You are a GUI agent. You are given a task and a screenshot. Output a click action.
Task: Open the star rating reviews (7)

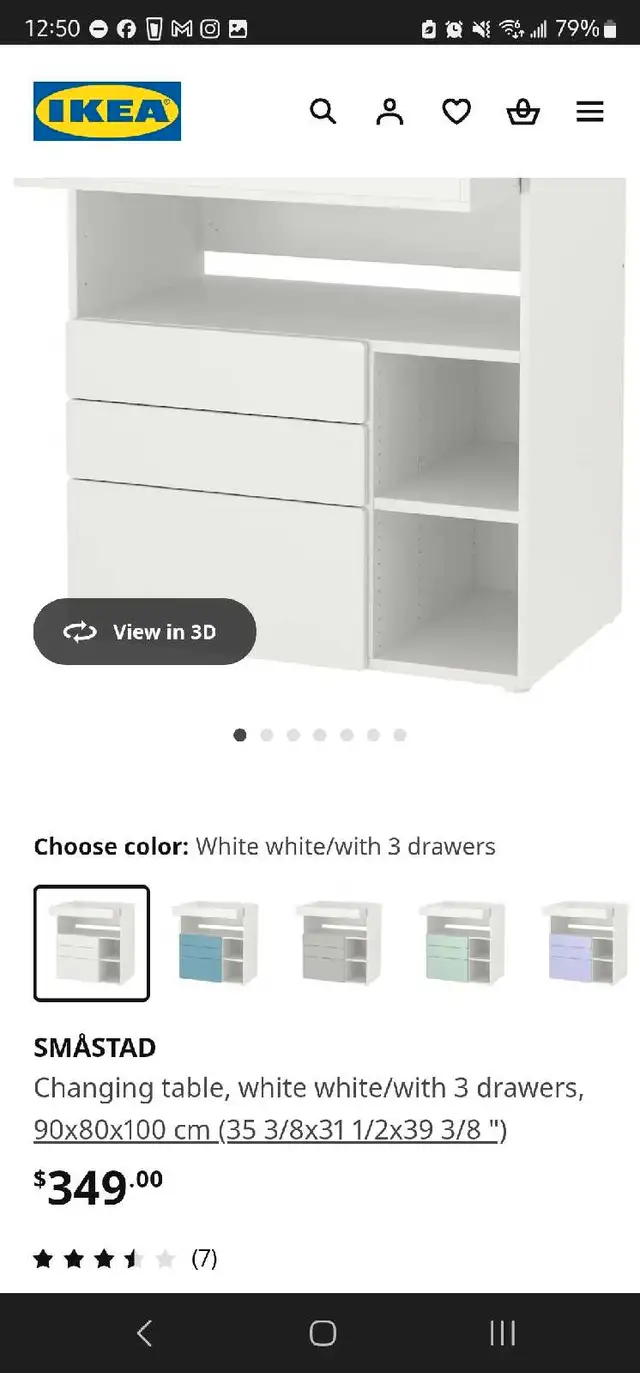[125, 1258]
